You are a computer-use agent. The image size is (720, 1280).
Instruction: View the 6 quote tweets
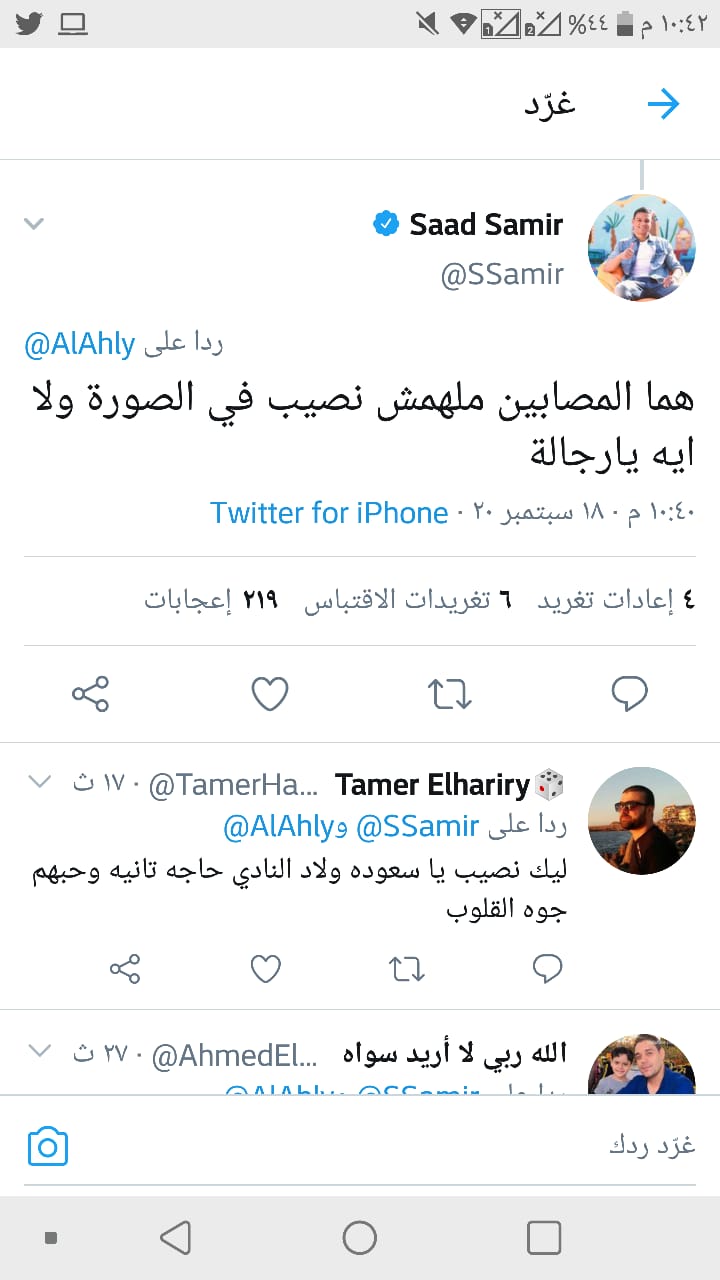pos(408,600)
